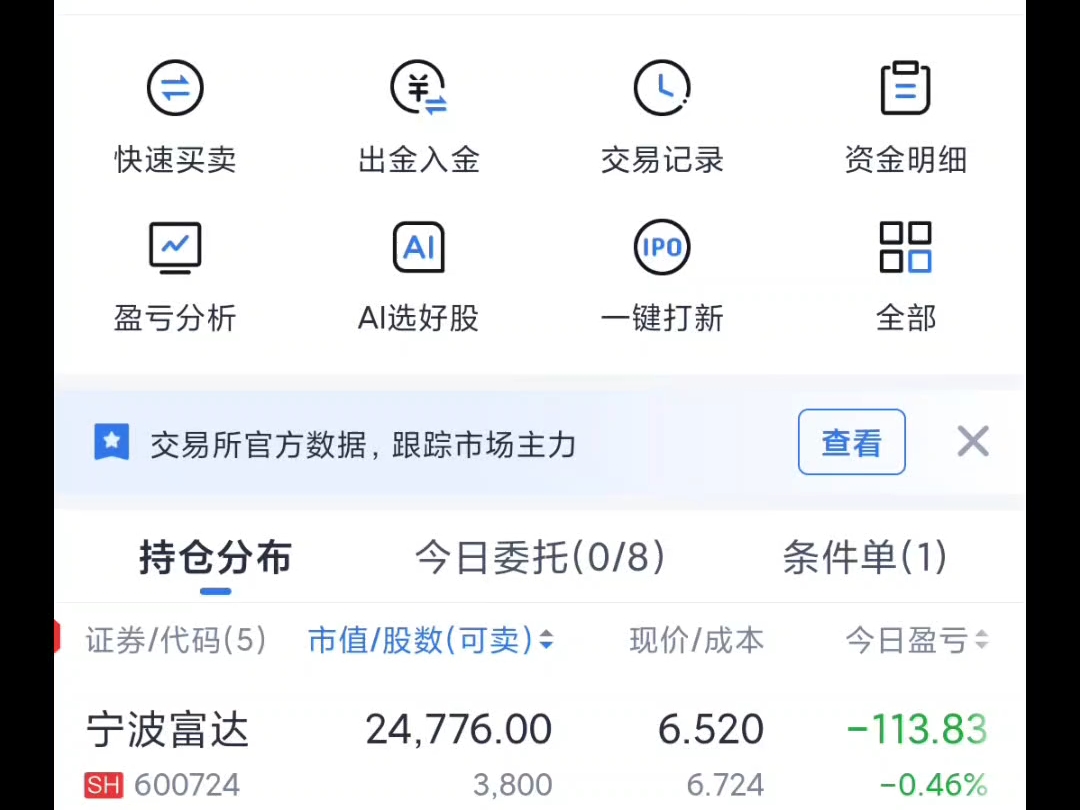Image resolution: width=1080 pixels, height=810 pixels.
Task: Open 资金明细 fund details
Action: tap(905, 115)
